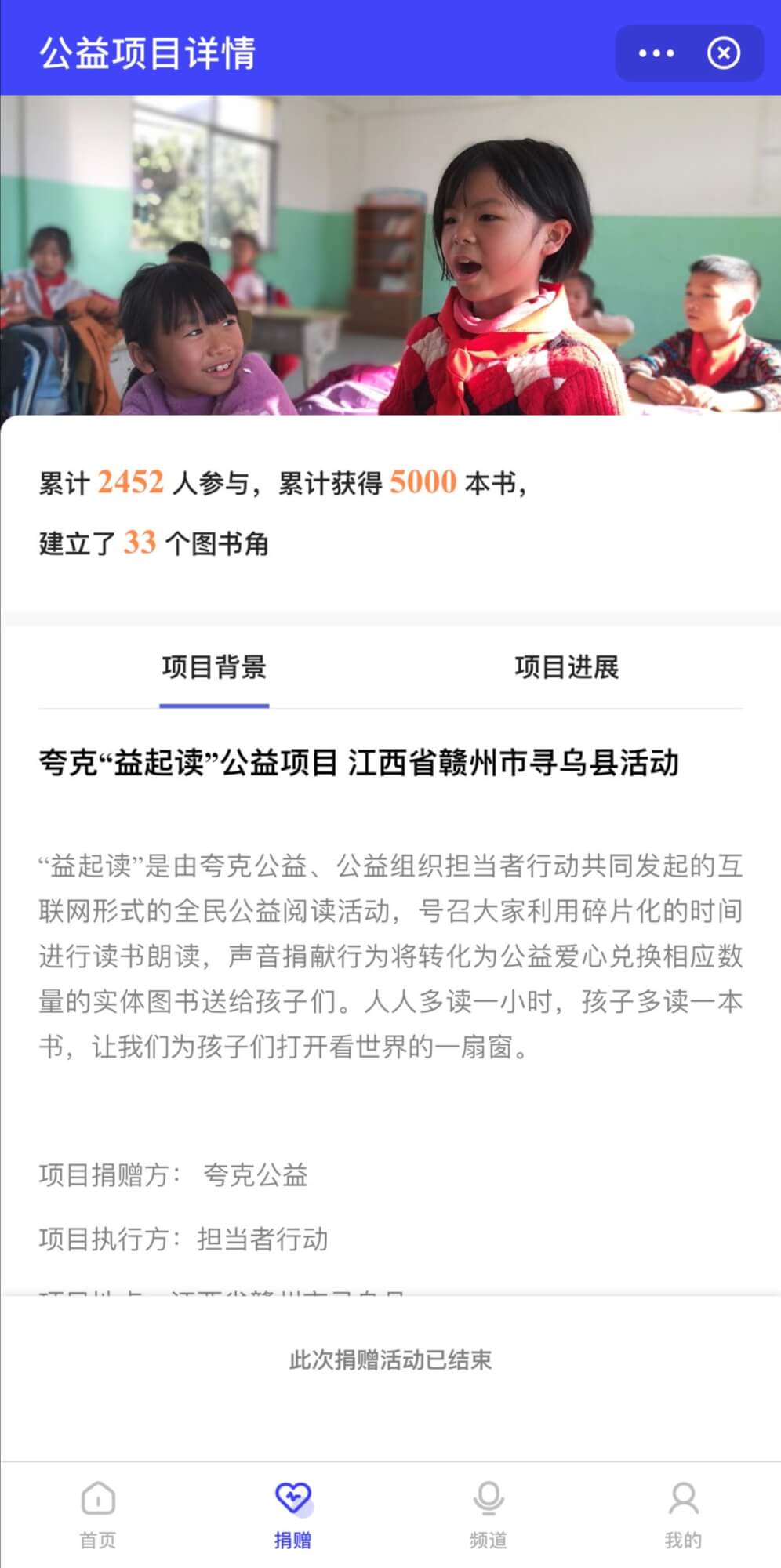781x1568 pixels.
Task: Open the three-dot more options menu
Action: pyautogui.click(x=656, y=53)
